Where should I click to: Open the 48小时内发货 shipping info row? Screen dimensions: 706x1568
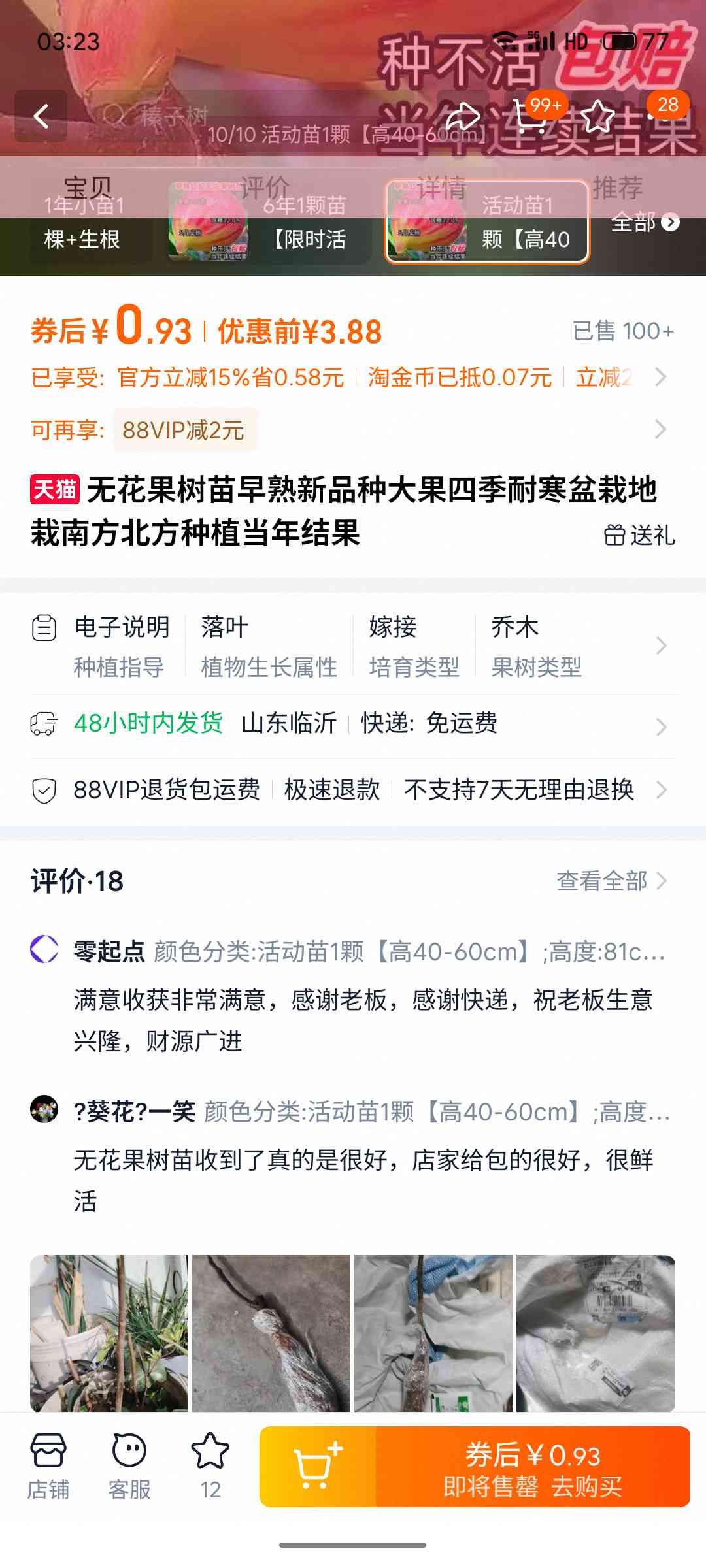point(353,724)
